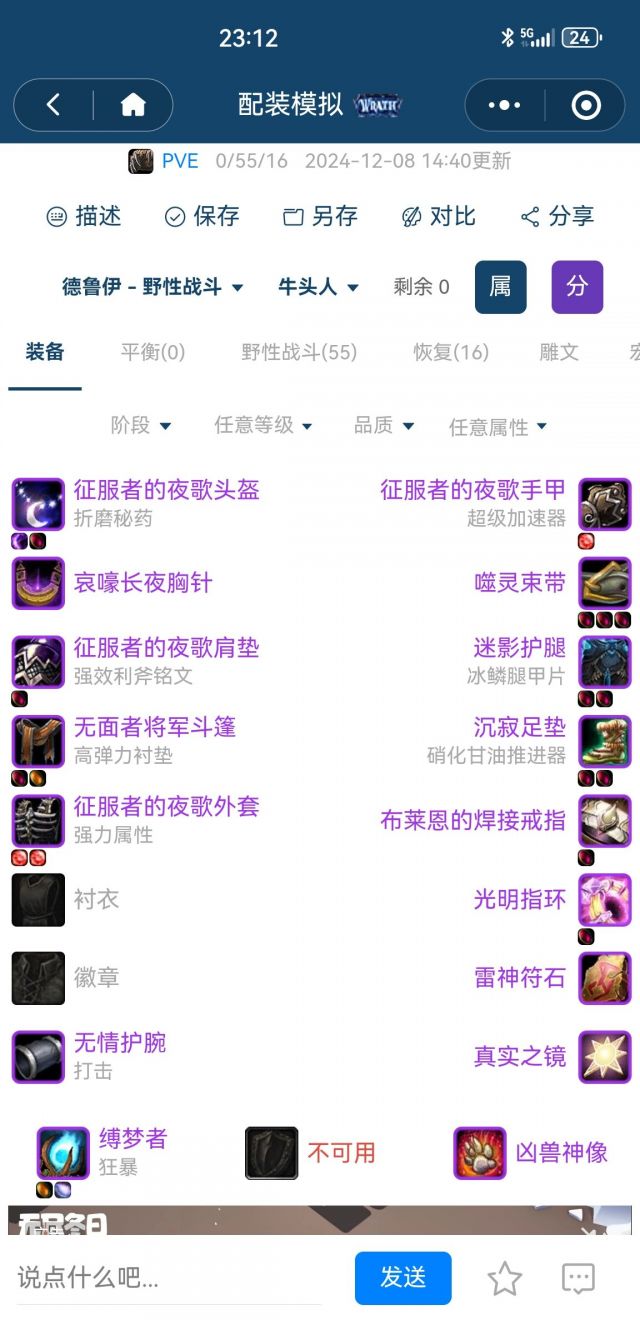This screenshot has height=1320, width=640.
Task: Share this build via 分享
Action: [557, 216]
